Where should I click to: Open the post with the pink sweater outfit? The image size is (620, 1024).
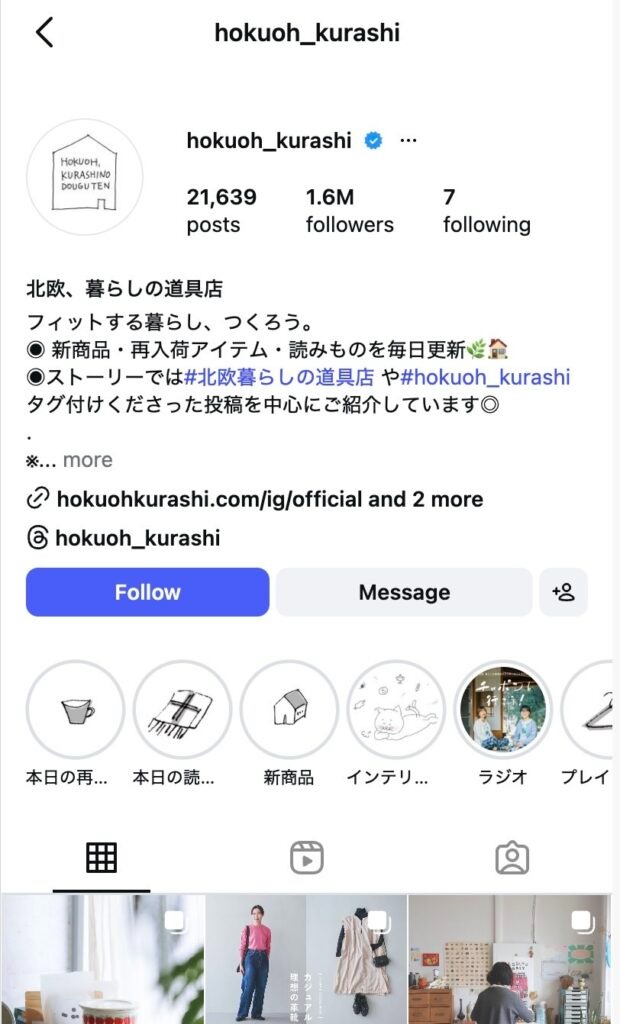click(305, 960)
